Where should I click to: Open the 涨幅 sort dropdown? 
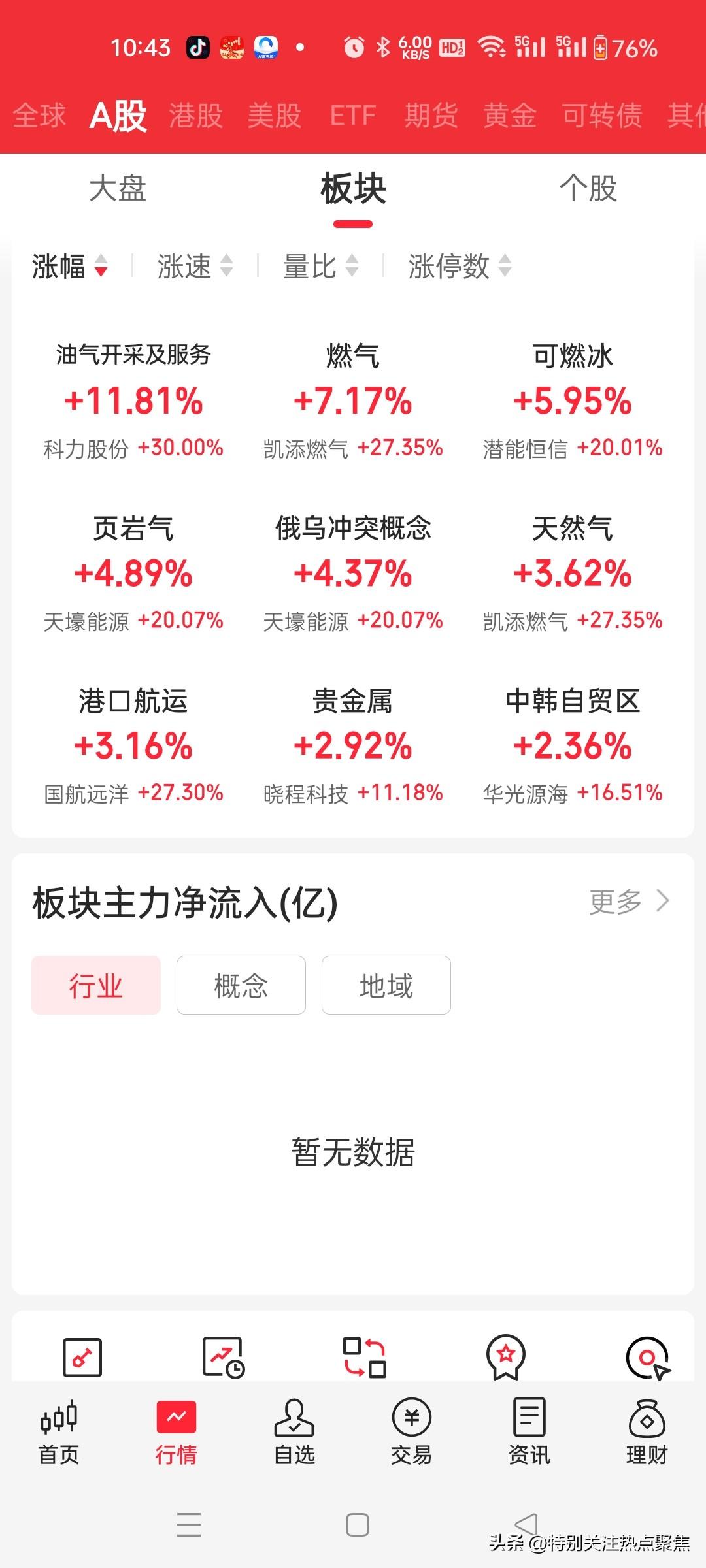coord(68,267)
